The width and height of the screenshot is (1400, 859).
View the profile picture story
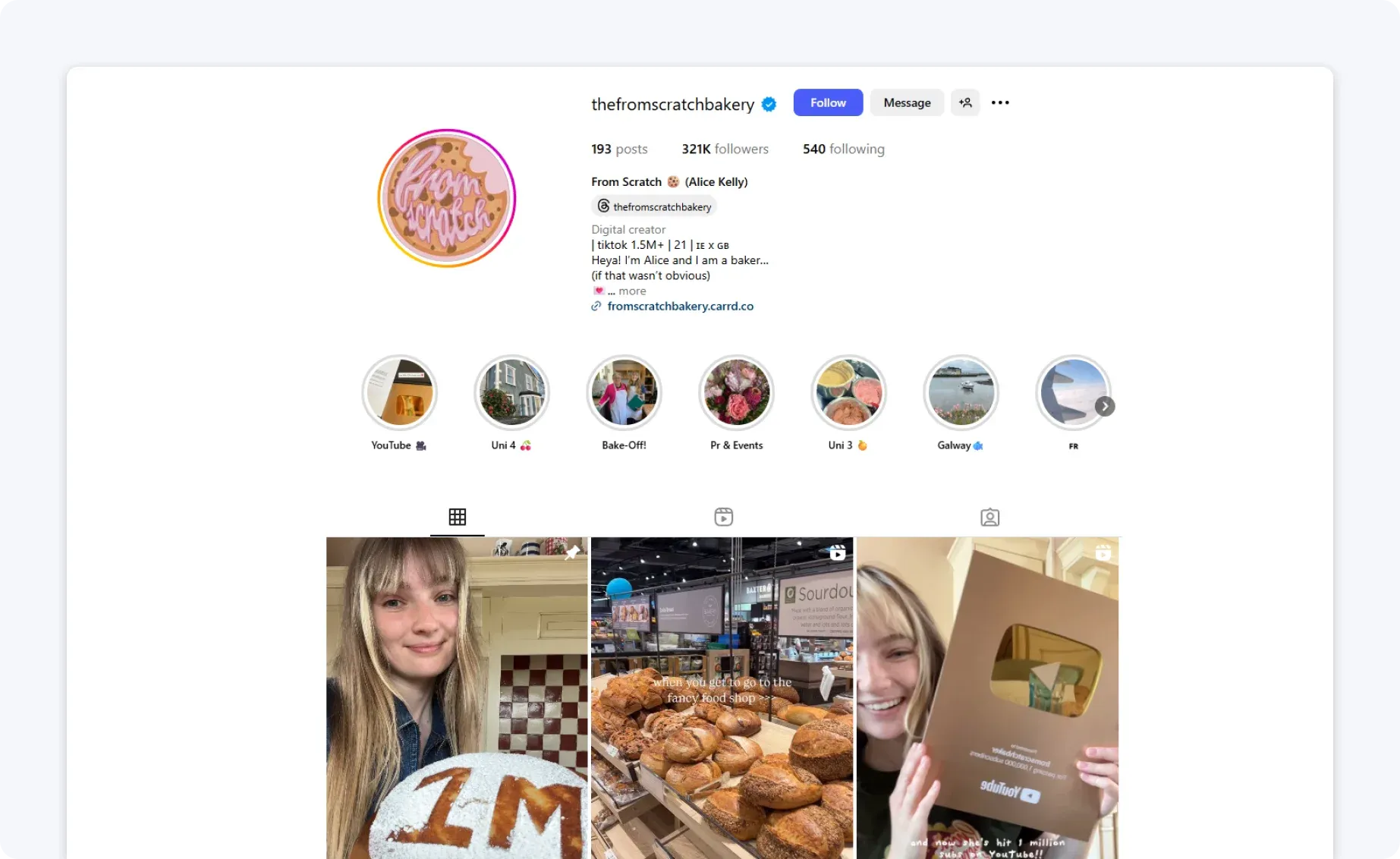446,198
